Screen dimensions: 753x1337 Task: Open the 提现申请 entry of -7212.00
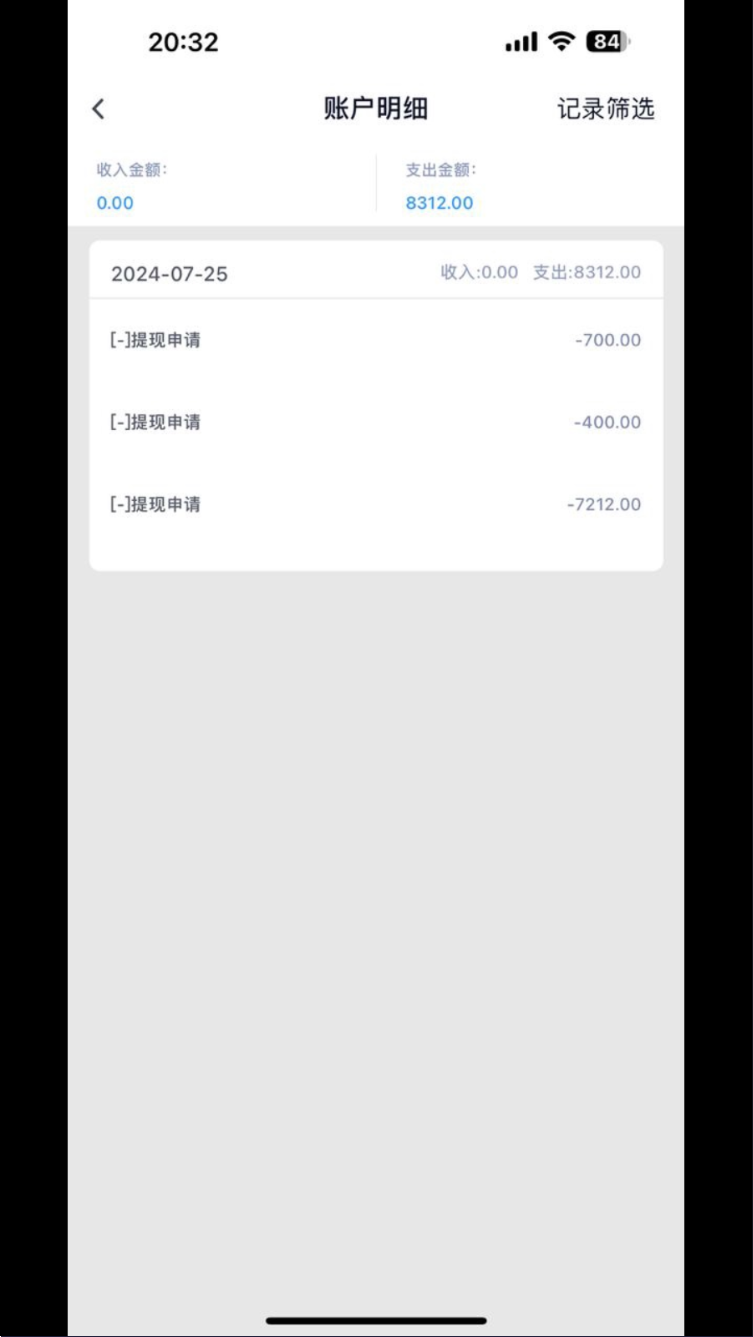pyautogui.click(x=376, y=504)
